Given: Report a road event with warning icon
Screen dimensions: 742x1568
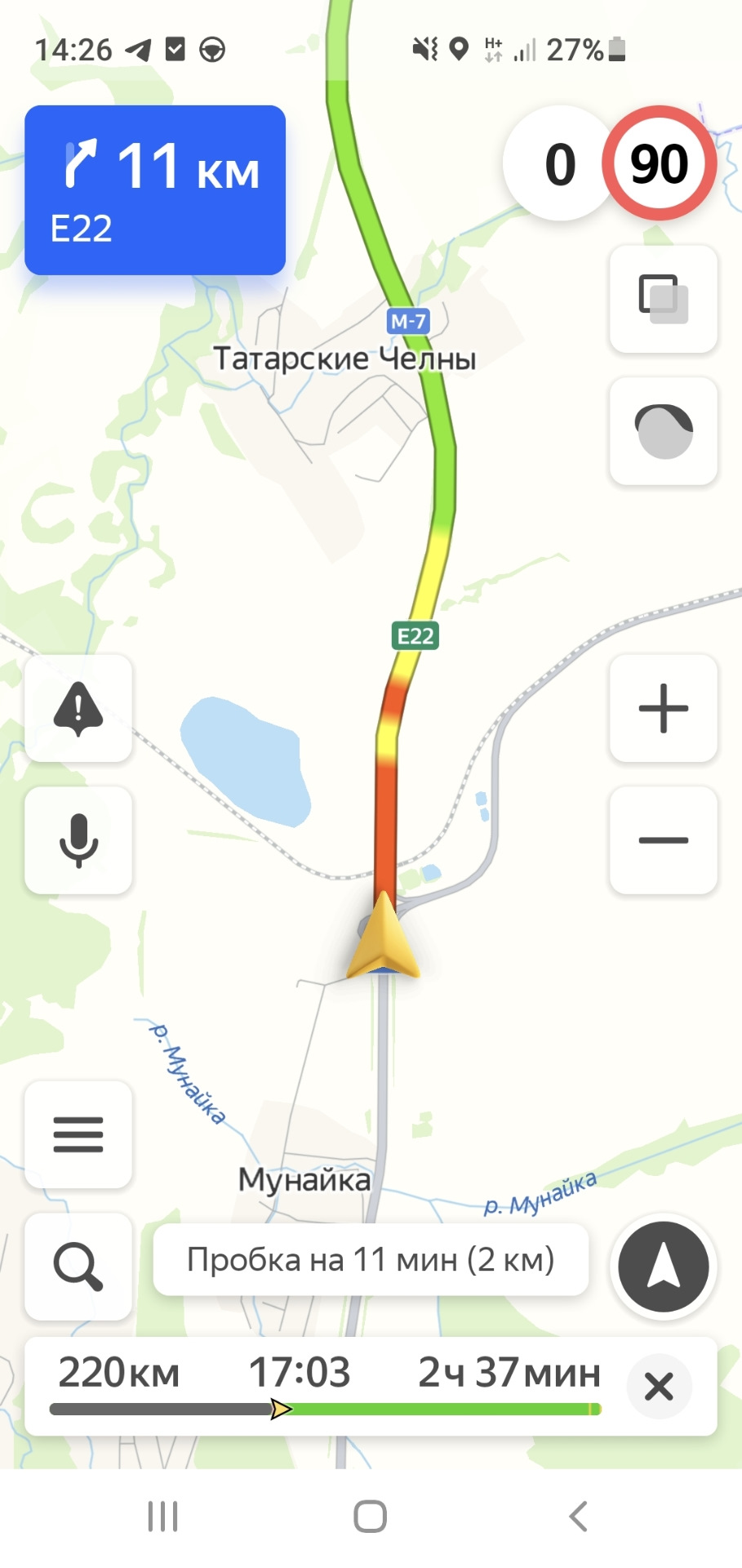Looking at the screenshot, I should point(78,708).
